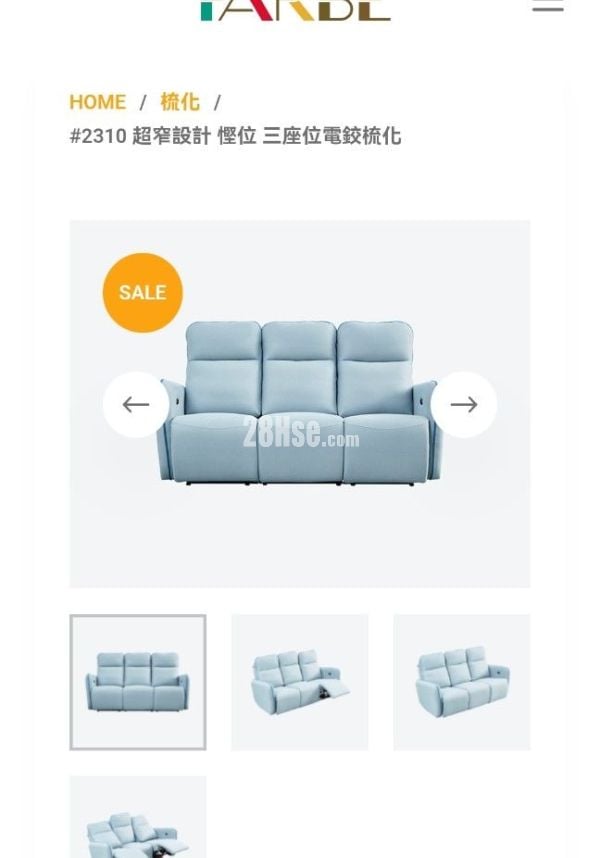The width and height of the screenshot is (600, 858).
Task: Open the hamburger menu
Action: point(547,6)
